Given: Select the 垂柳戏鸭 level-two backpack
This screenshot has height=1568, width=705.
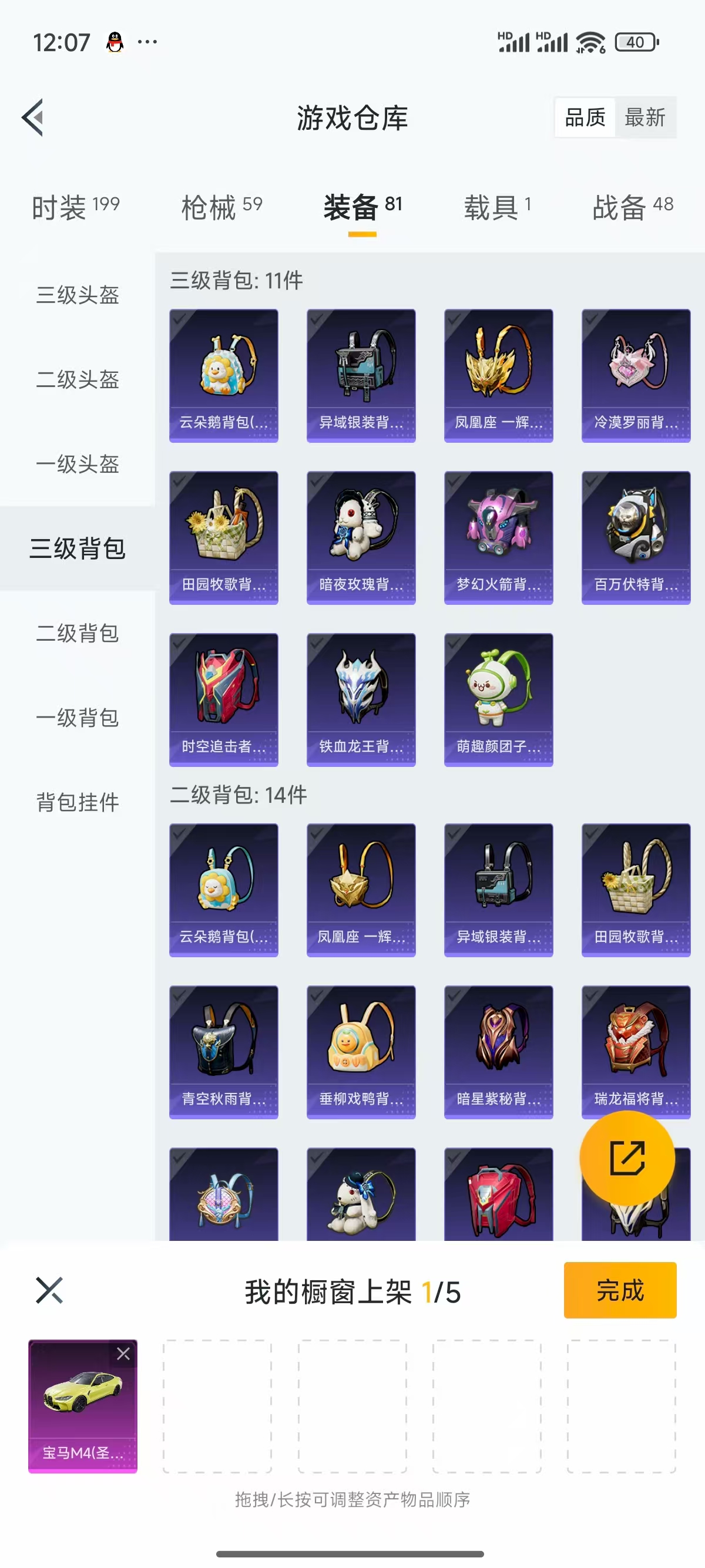Looking at the screenshot, I should coord(361,1051).
